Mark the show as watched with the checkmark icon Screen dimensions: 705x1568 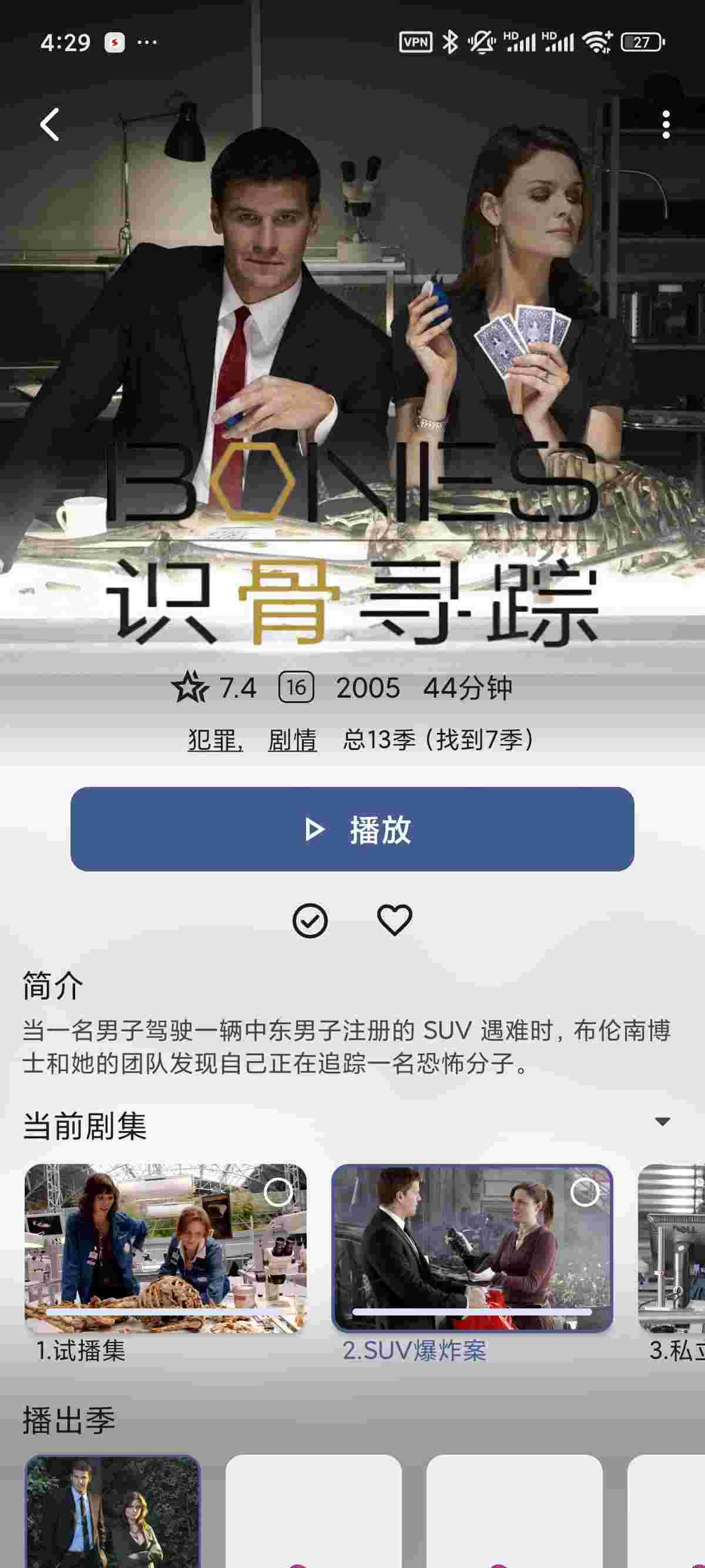(310, 920)
